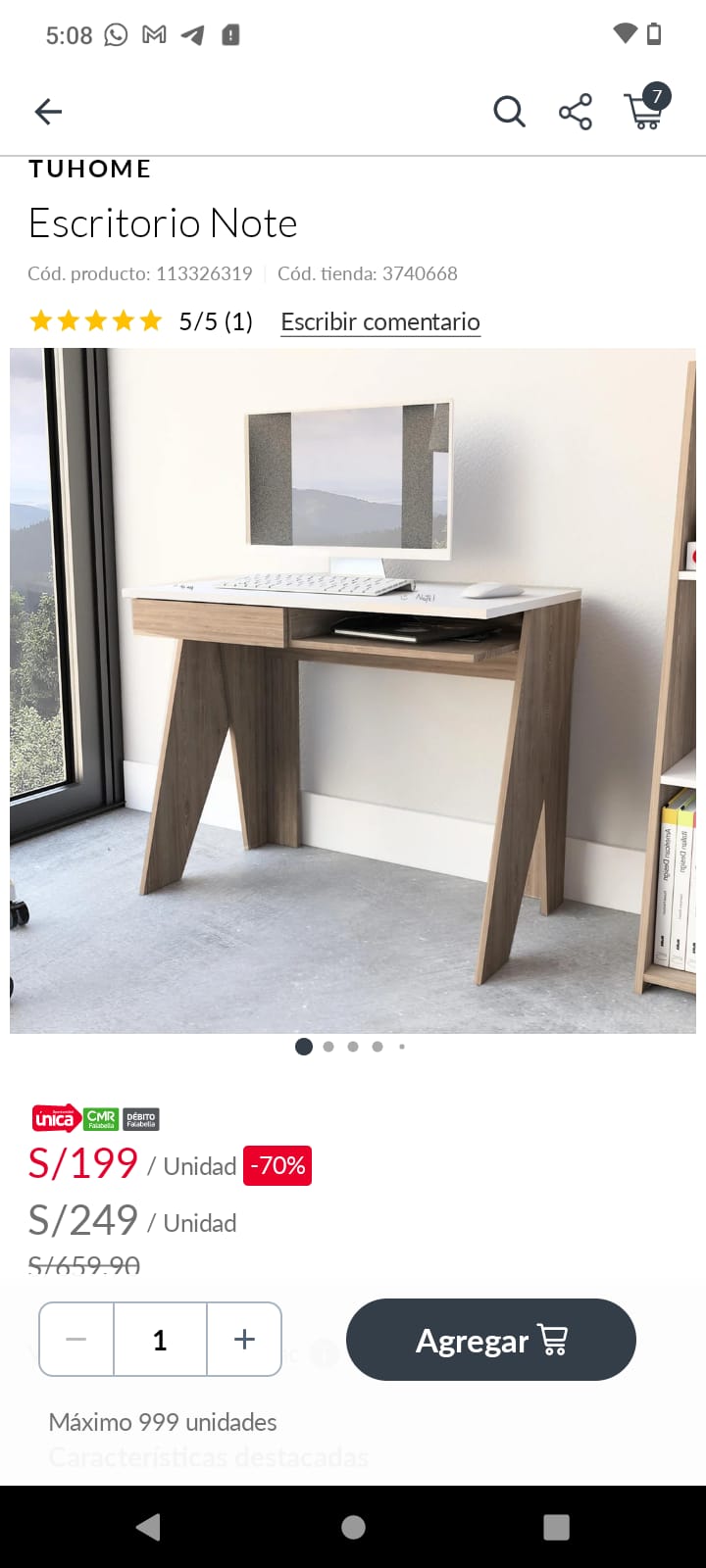Open the shopping cart with 7 items
706x1568 pixels.
[647, 108]
